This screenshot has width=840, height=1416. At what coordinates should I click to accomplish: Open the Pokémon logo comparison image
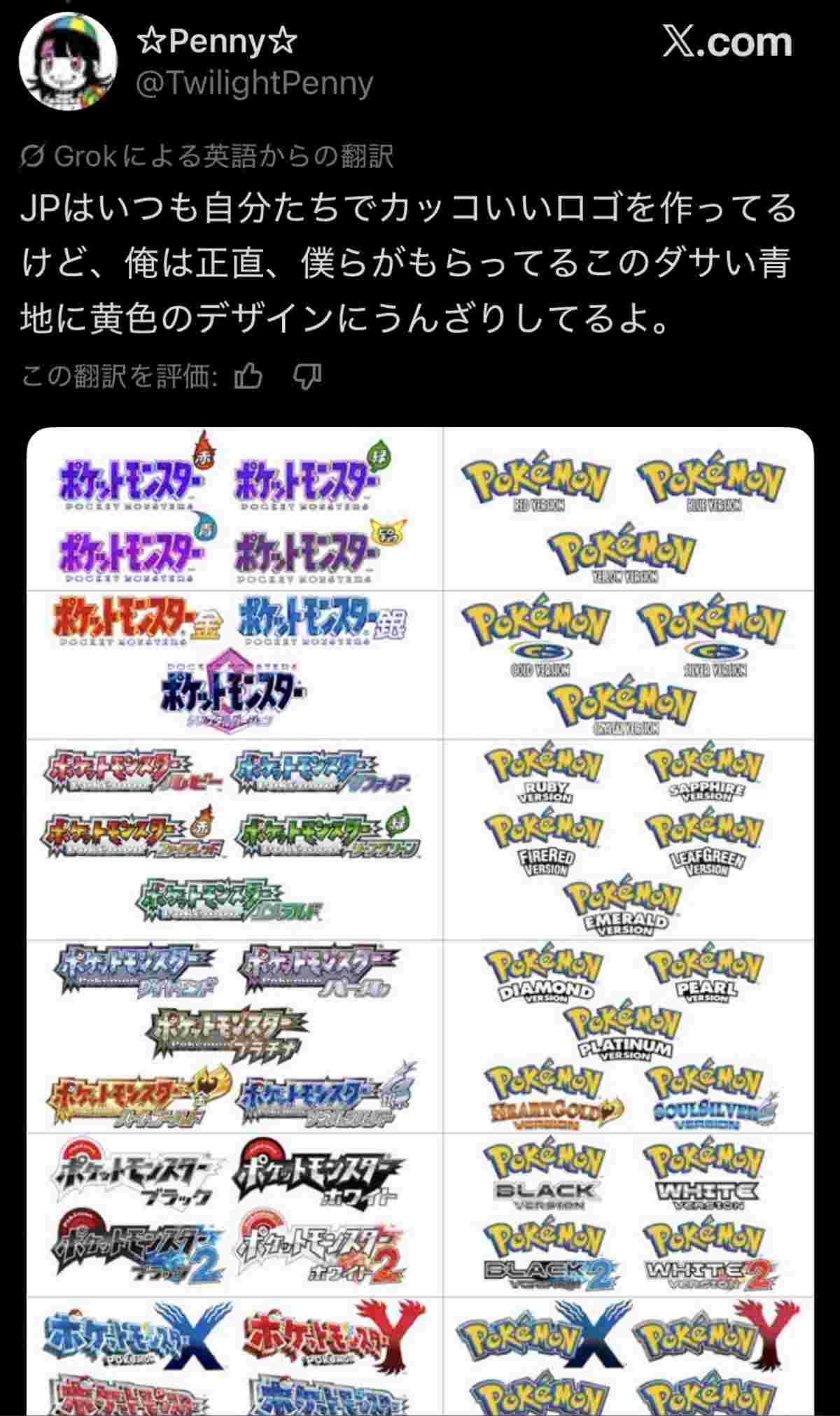coord(420,910)
